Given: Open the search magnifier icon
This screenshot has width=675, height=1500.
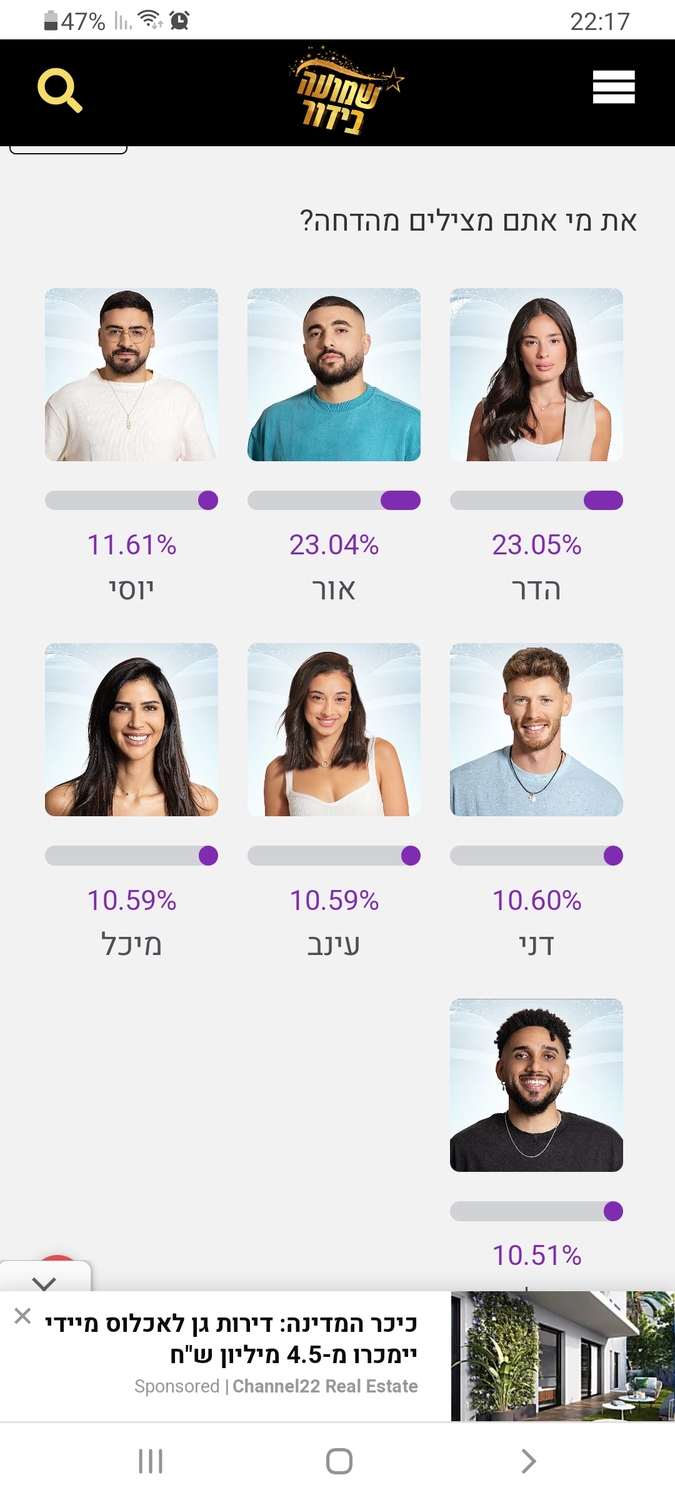Looking at the screenshot, I should (60, 91).
